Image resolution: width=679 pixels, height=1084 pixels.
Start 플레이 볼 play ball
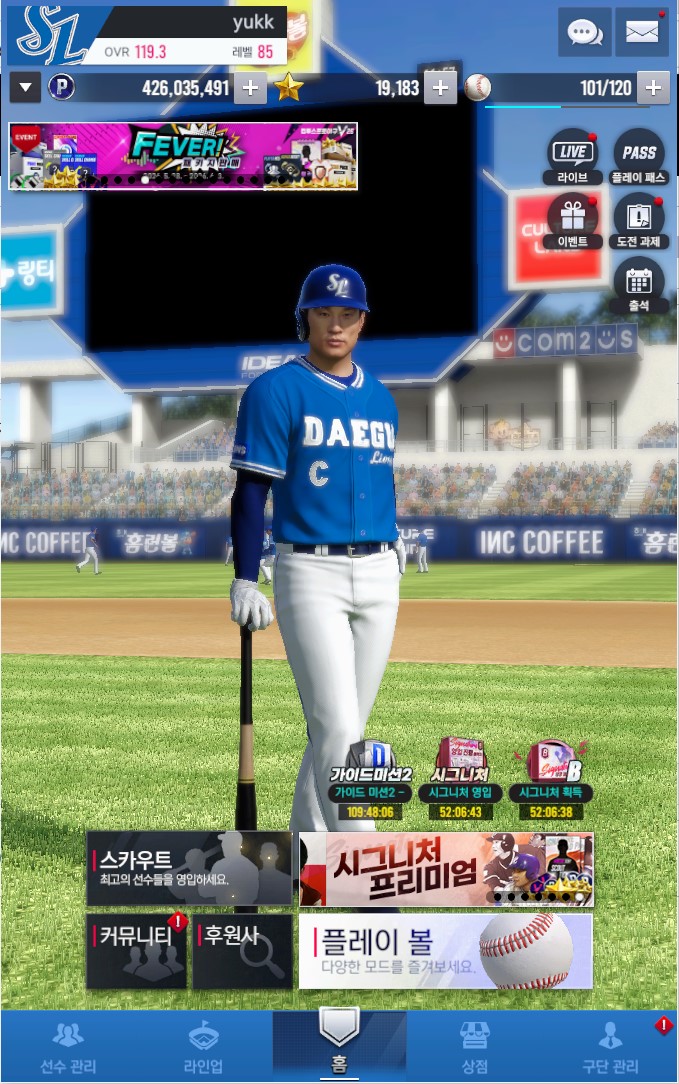pos(446,951)
